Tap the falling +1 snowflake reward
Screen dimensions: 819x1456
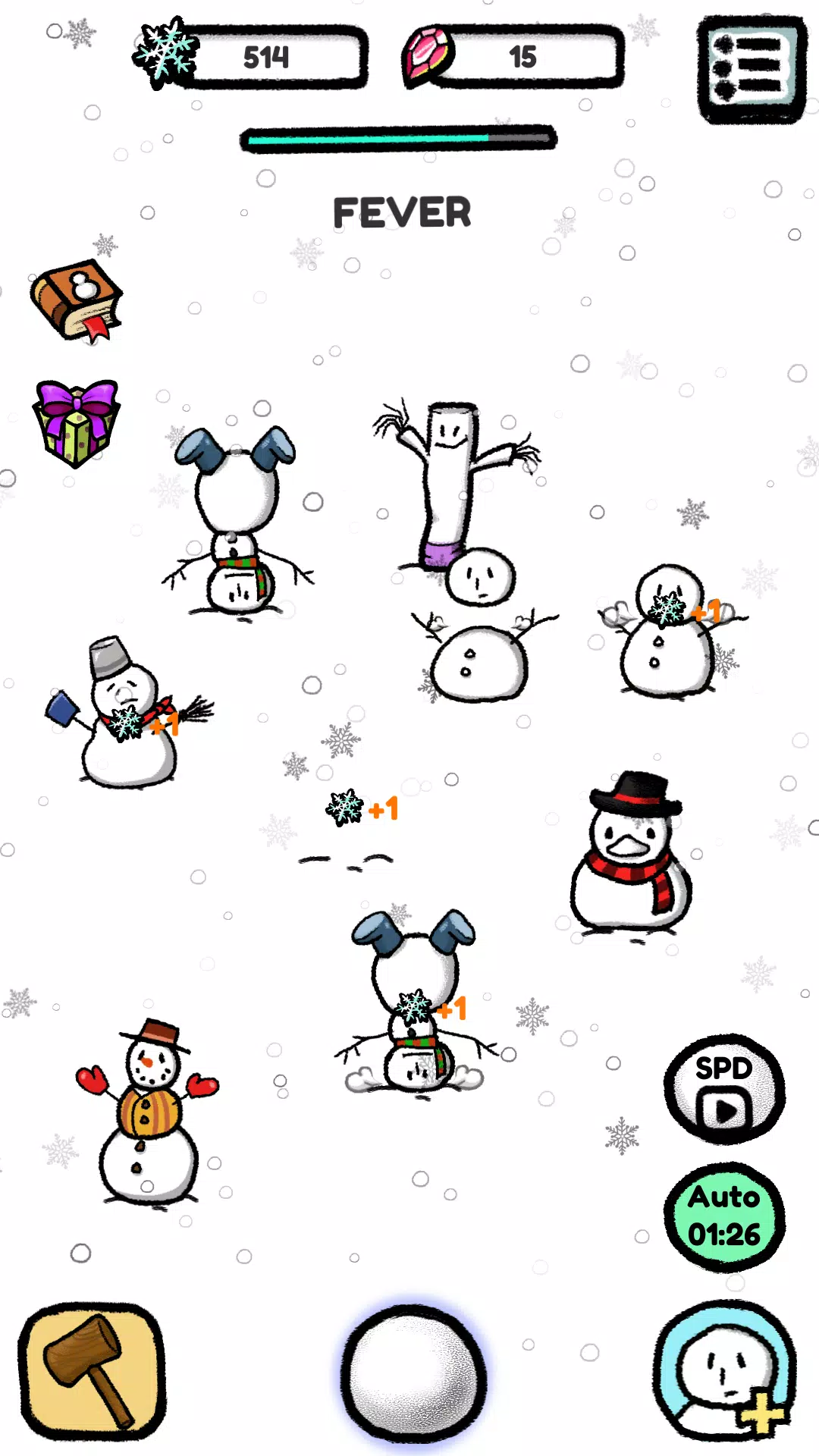click(347, 809)
